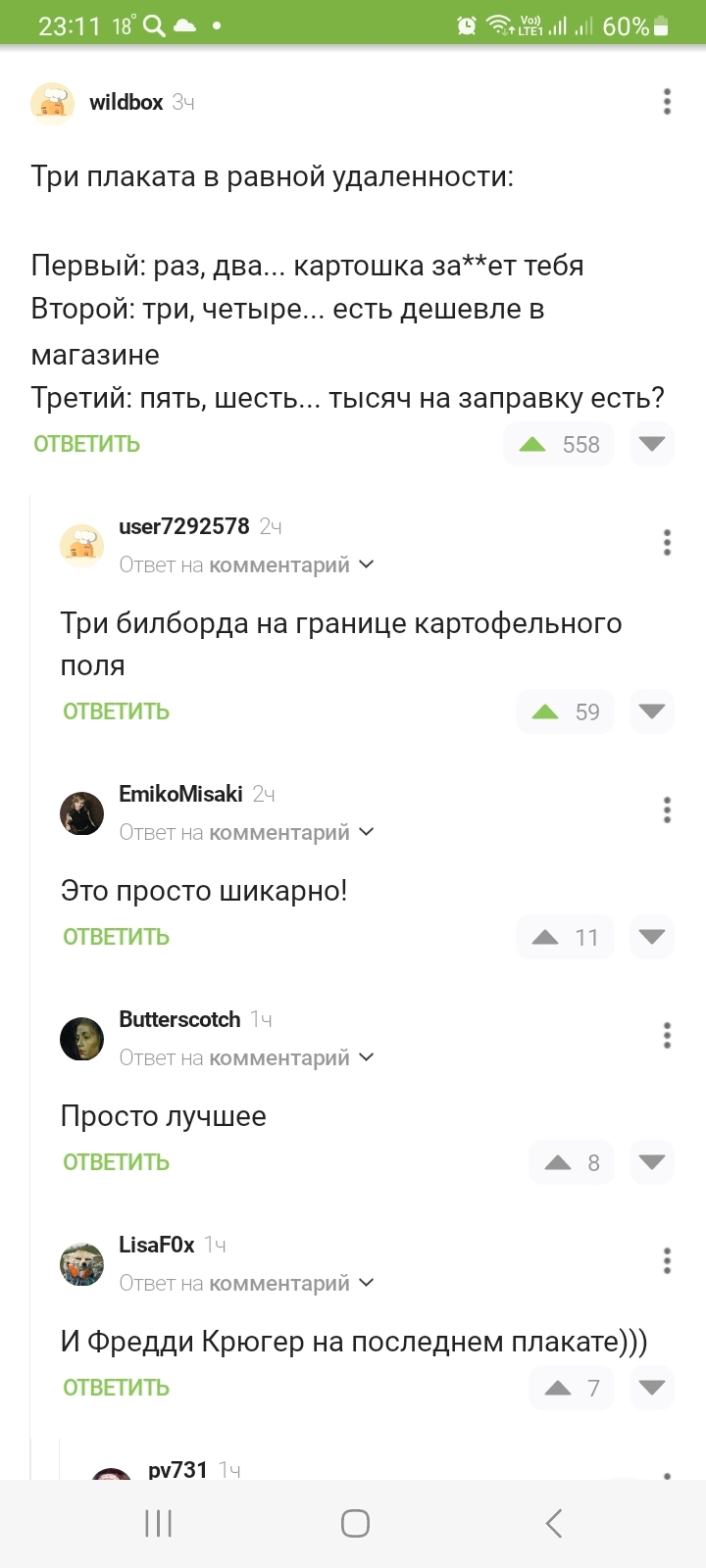706x1568 pixels.
Task: Open overflow menu on wildbox's comment
Action: [x=667, y=102]
